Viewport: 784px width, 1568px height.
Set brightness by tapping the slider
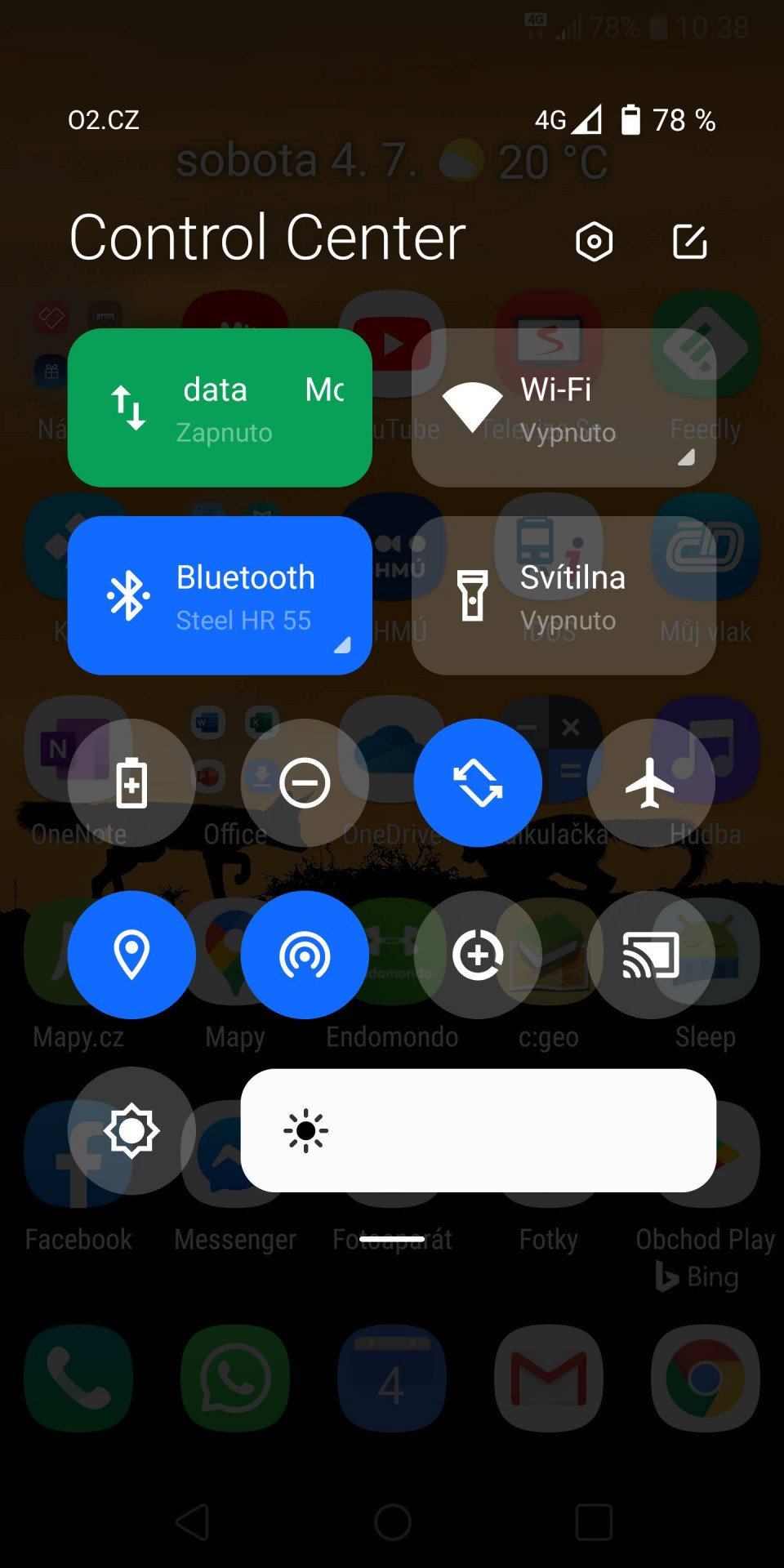click(x=479, y=1130)
